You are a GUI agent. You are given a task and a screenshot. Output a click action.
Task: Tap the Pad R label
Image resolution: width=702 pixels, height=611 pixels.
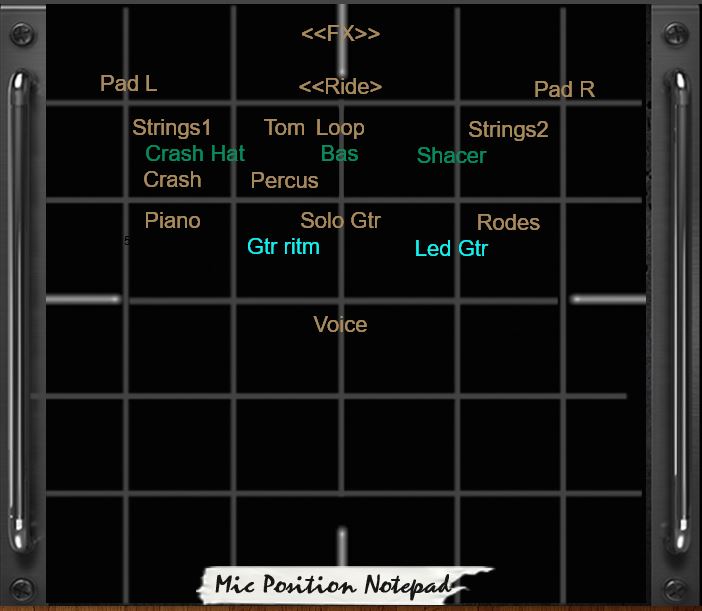[564, 90]
